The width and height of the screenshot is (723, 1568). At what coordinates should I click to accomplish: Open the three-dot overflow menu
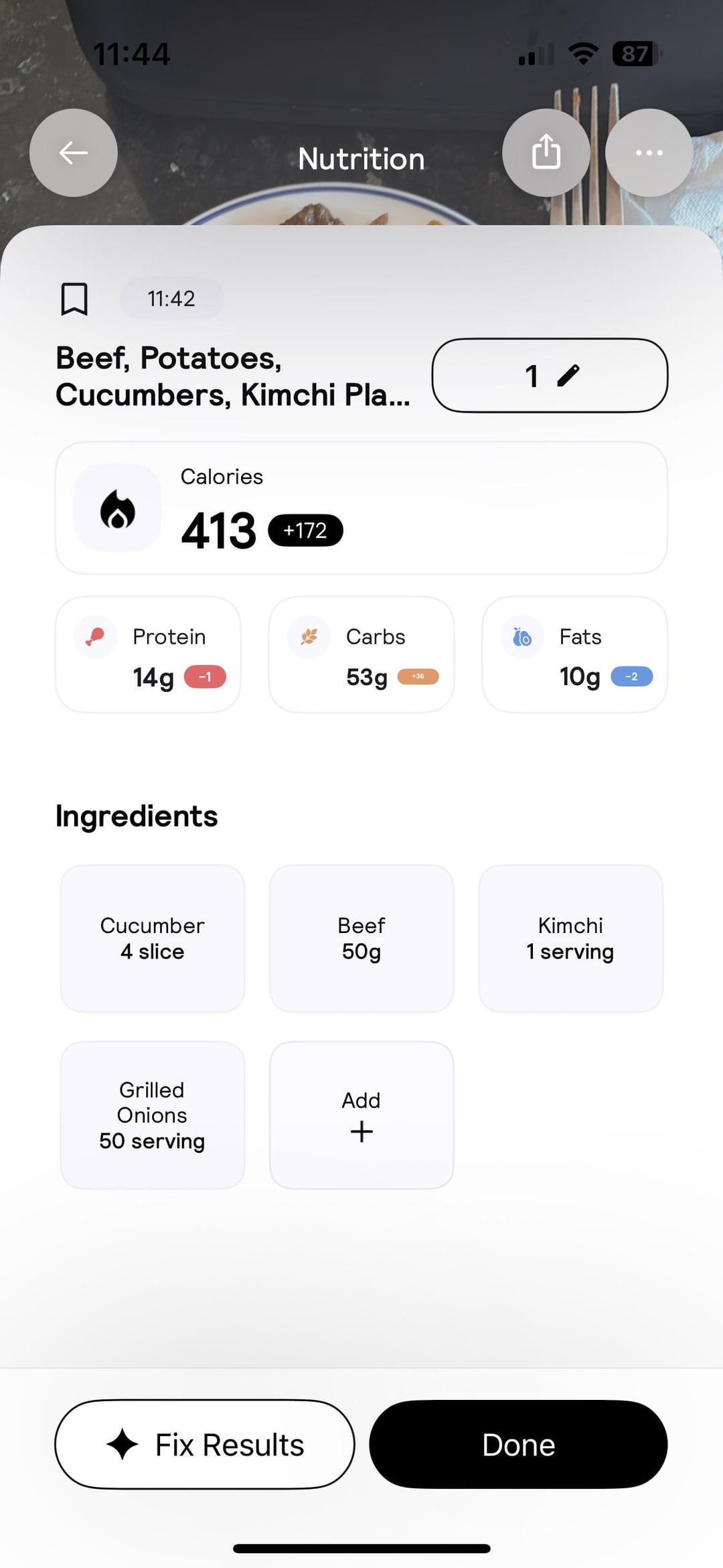tap(649, 153)
